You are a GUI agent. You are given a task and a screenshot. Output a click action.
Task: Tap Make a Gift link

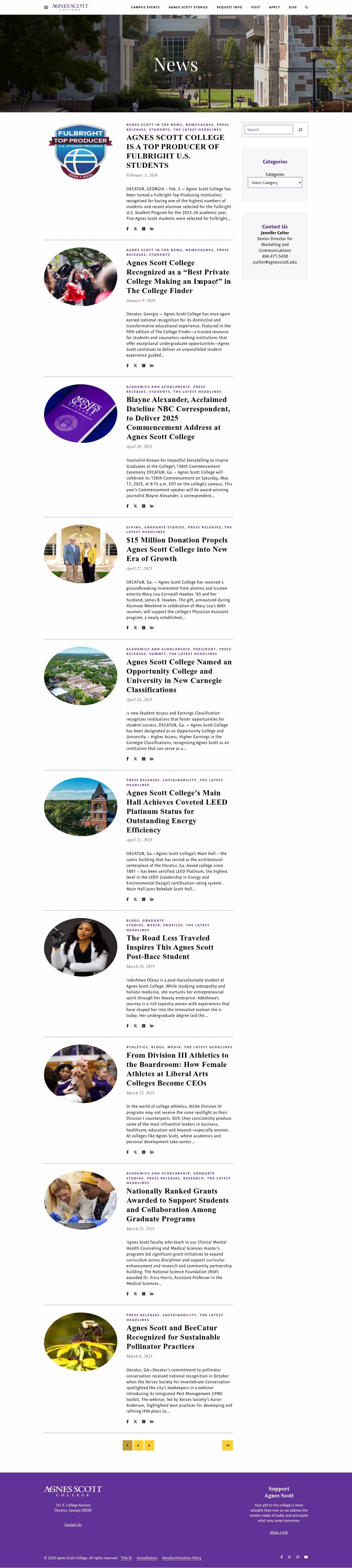tap(278, 1532)
